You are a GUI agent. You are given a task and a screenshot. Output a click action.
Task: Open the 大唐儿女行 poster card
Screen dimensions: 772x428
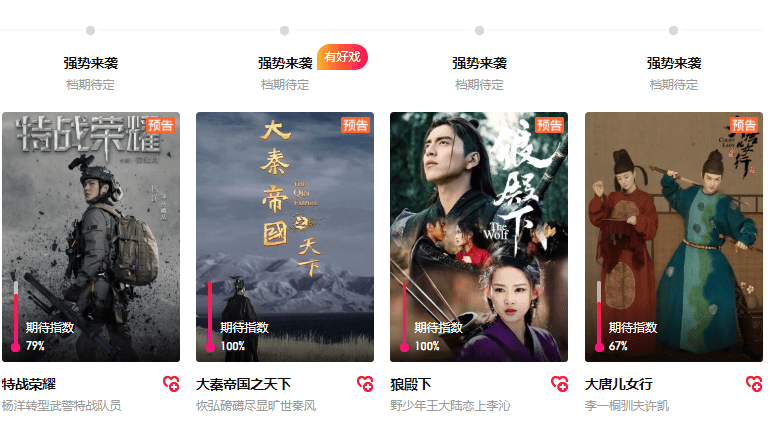[x=673, y=236]
